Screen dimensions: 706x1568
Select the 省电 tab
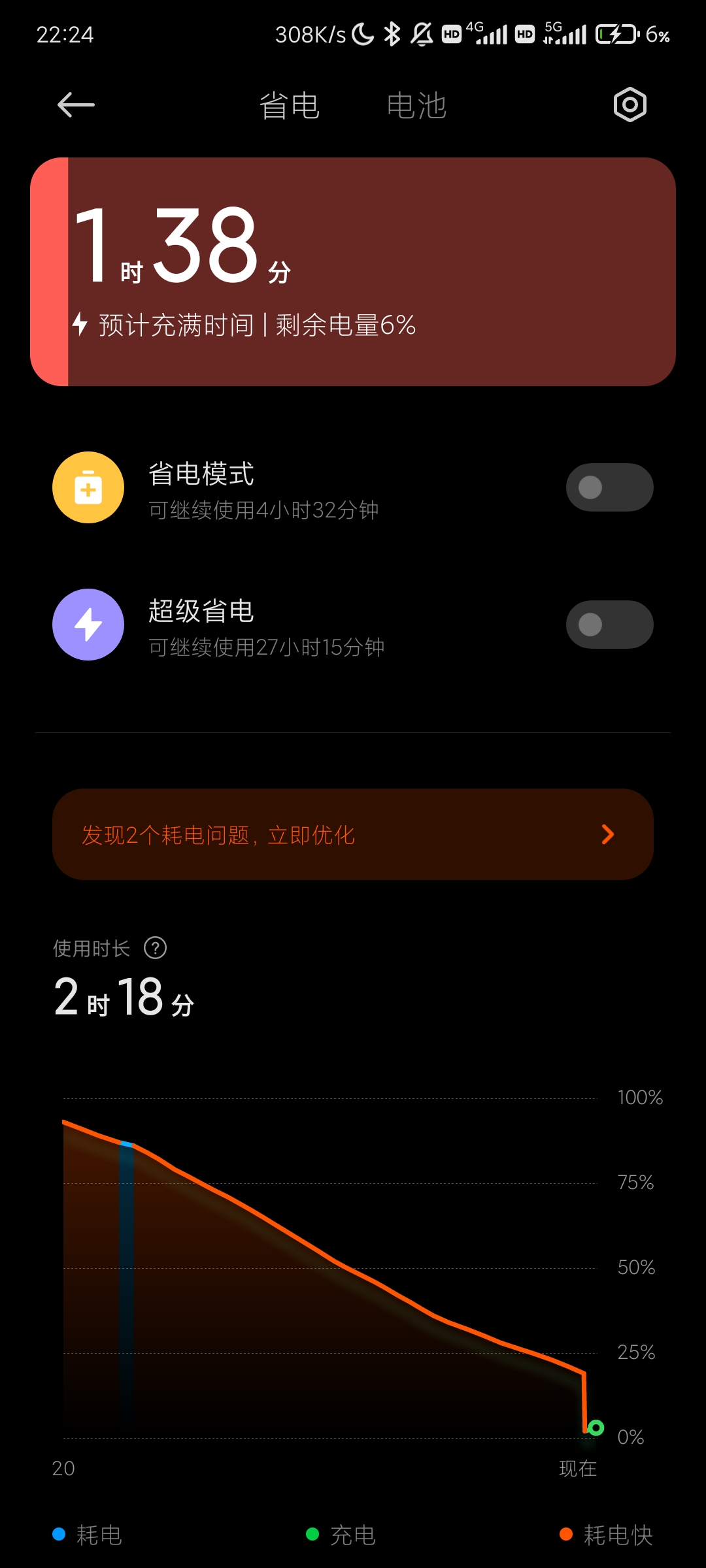(x=289, y=106)
